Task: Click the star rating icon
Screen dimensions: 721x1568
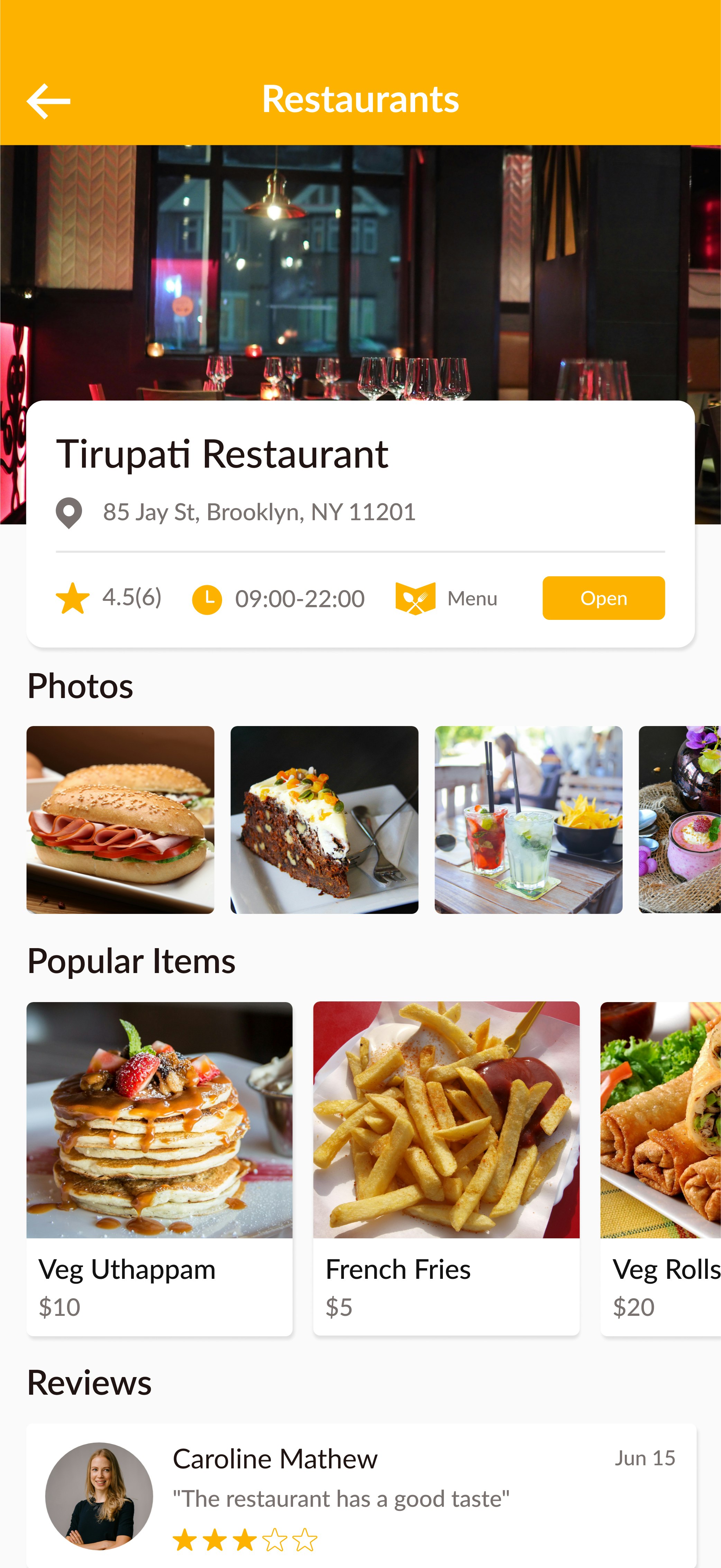Action: 72,598
